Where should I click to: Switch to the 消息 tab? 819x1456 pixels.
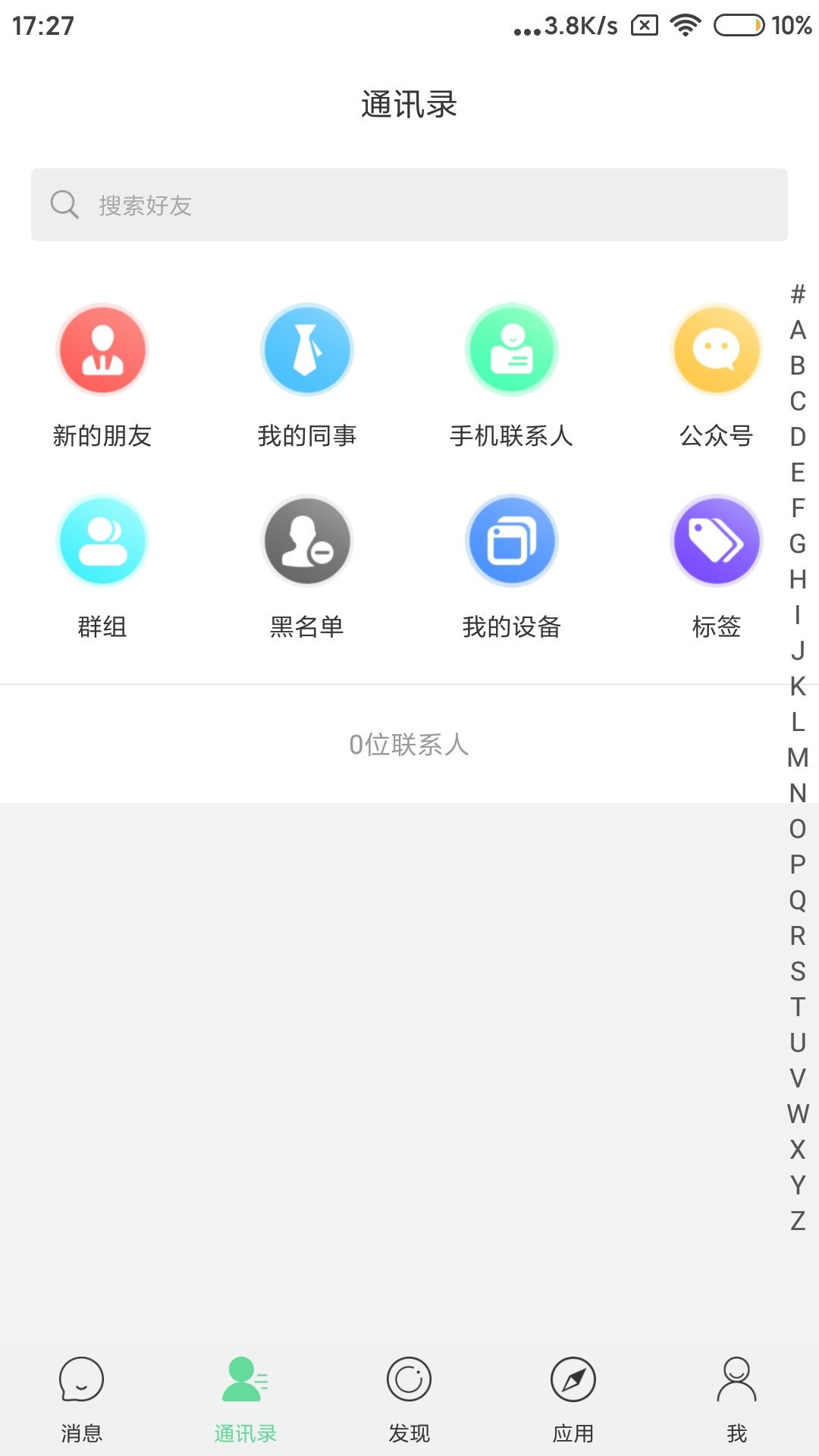click(82, 1399)
